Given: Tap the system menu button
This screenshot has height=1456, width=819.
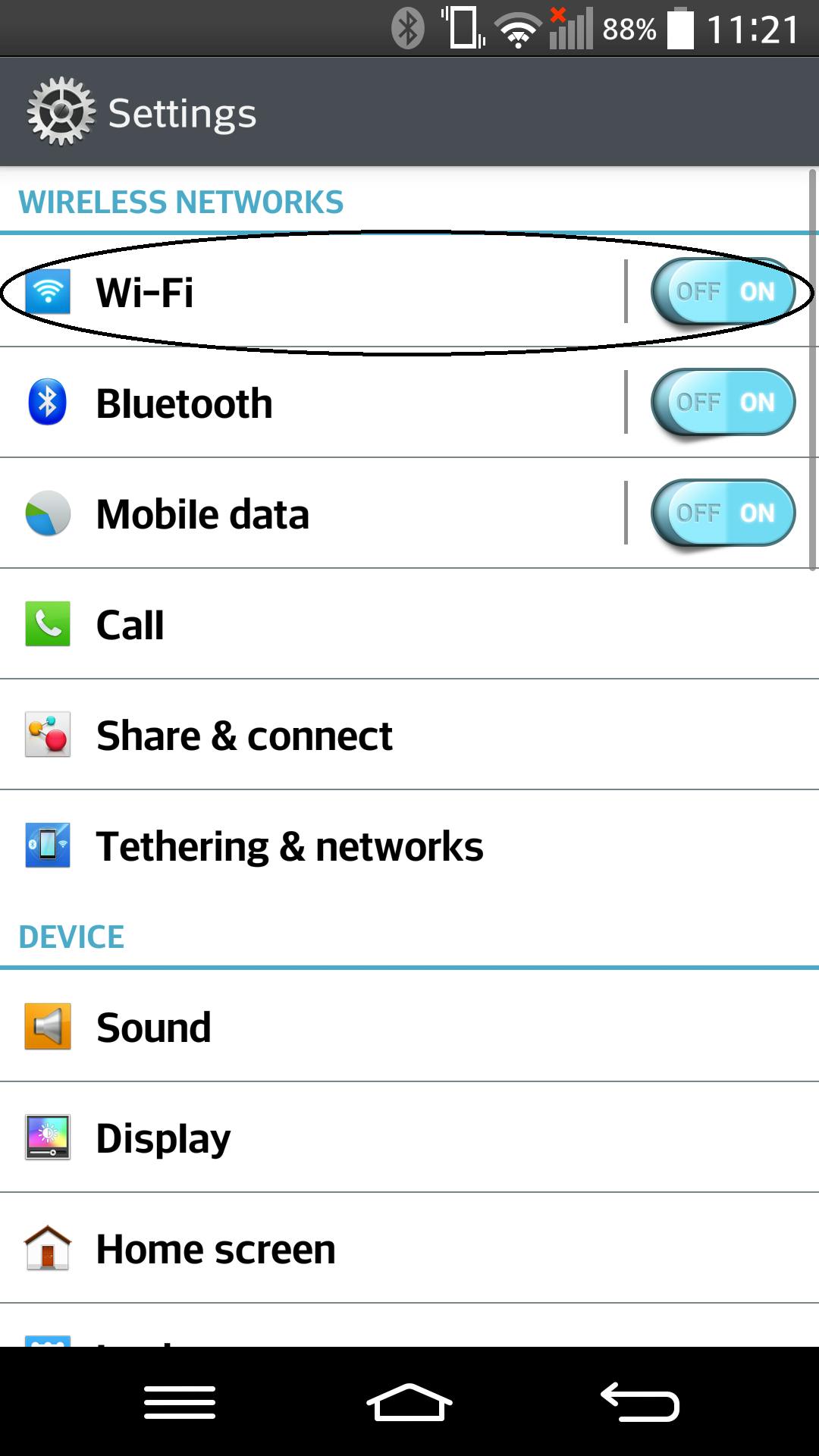Looking at the screenshot, I should coord(180,1402).
